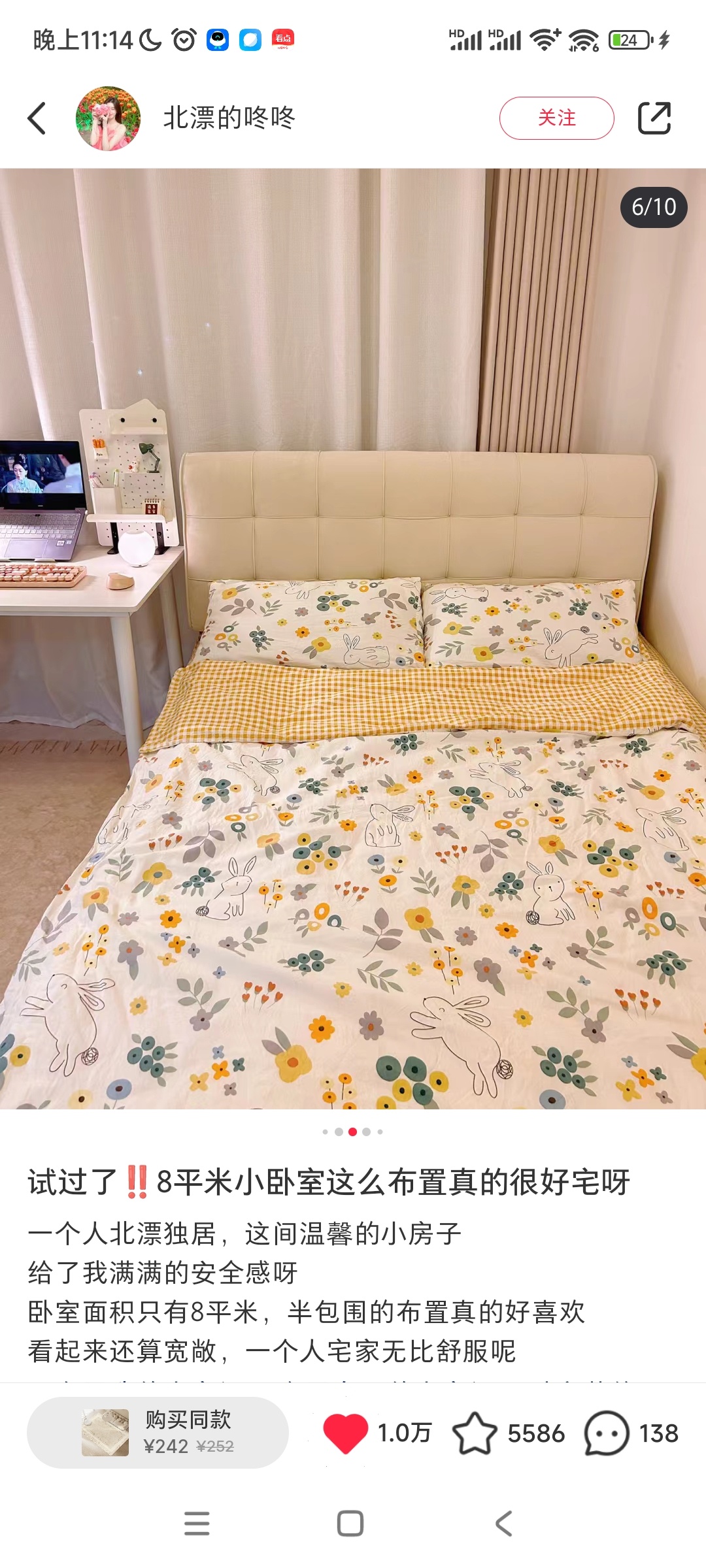Tap 购买同款 to buy the same item
This screenshot has height=1568, width=706.
point(158,1432)
